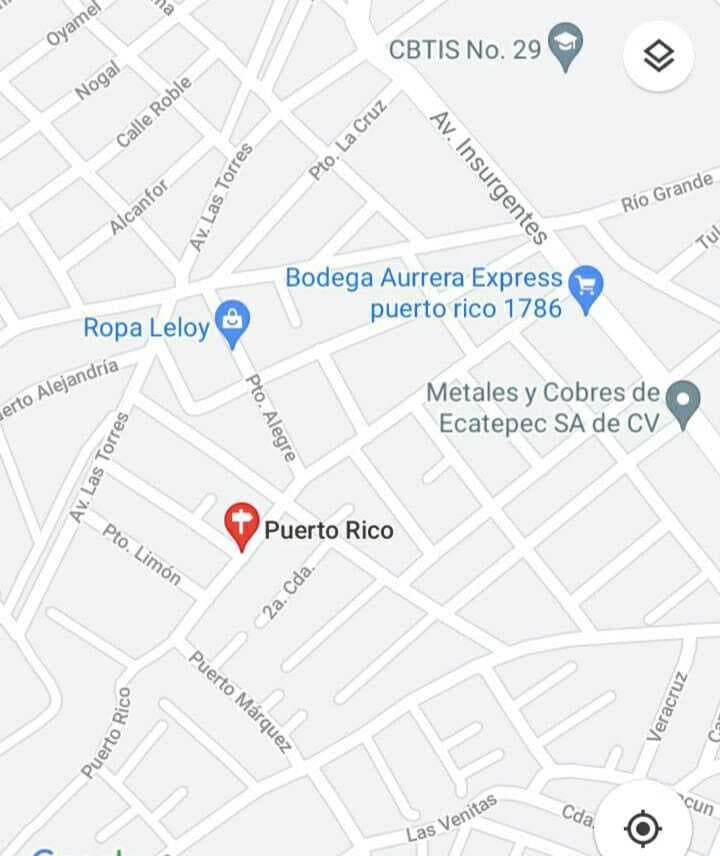The height and width of the screenshot is (856, 720).
Task: Open CBTIS No. 29 school marker
Action: 567,46
